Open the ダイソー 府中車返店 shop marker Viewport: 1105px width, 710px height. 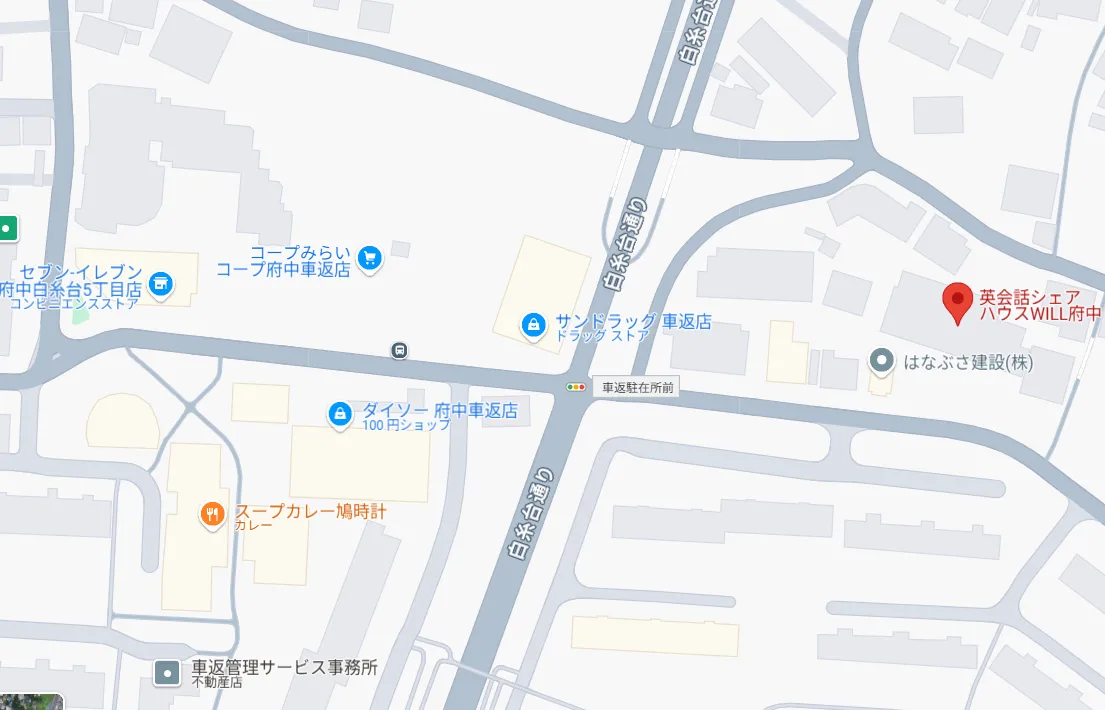pos(340,412)
